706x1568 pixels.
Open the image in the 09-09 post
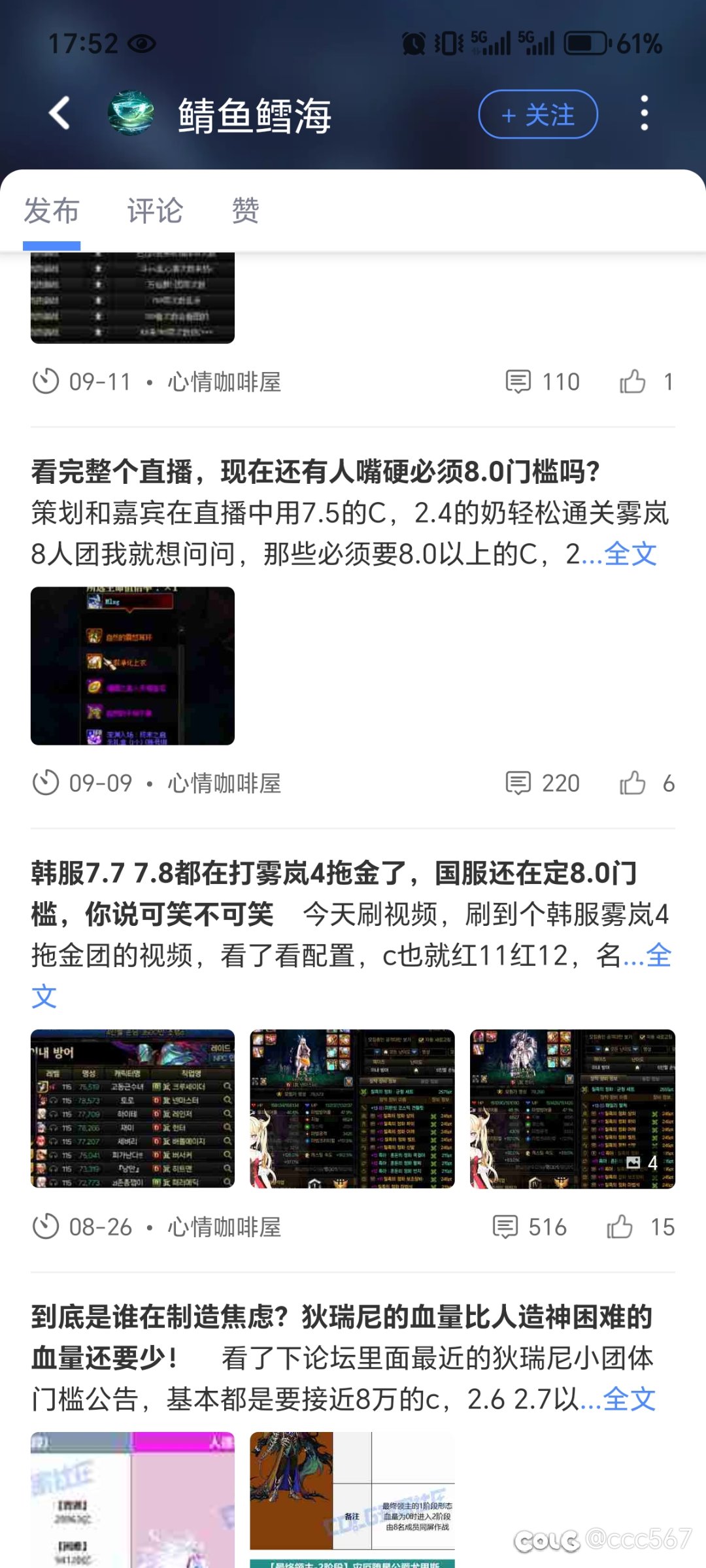click(133, 666)
